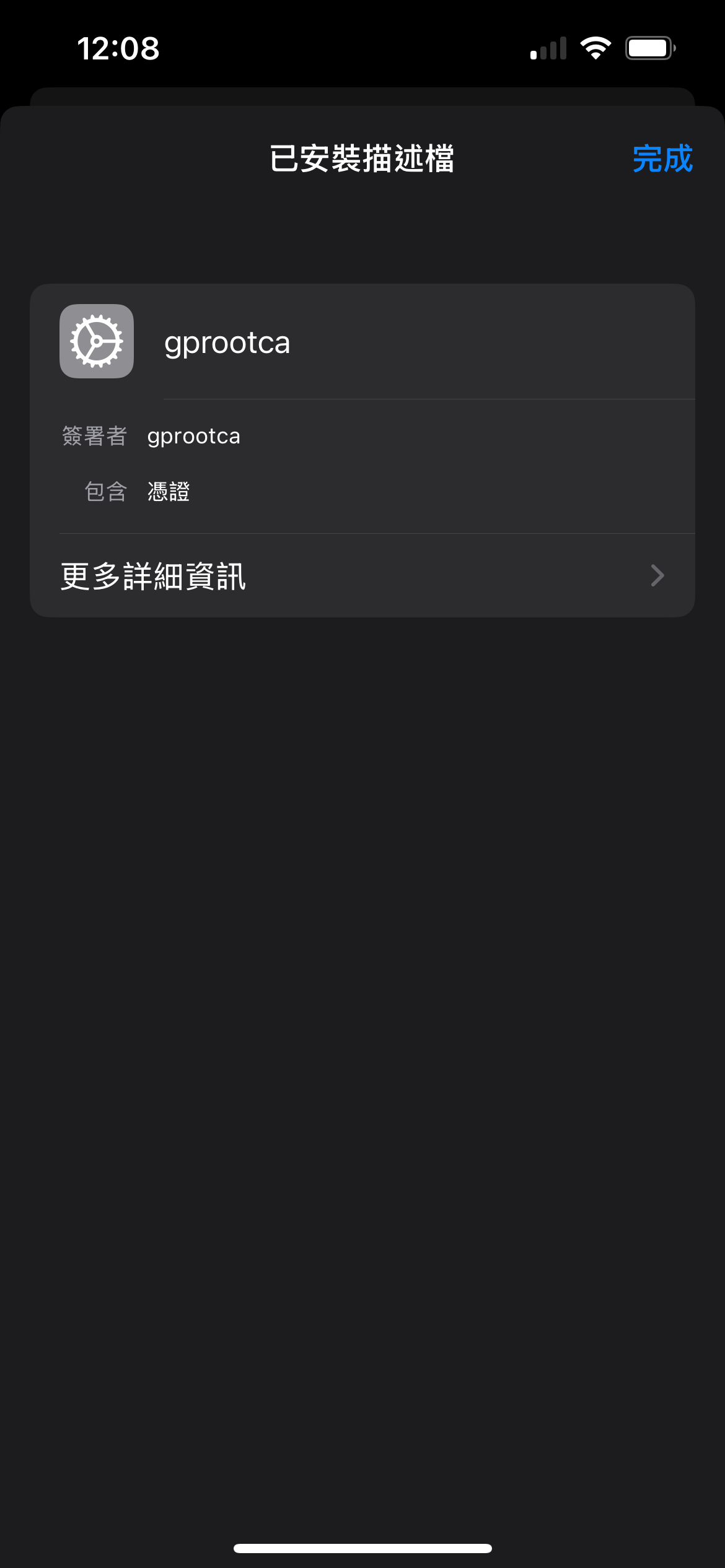Open 更多詳細資訊 for the gprootca profile
The width and height of the screenshot is (725, 1568).
coord(362,576)
